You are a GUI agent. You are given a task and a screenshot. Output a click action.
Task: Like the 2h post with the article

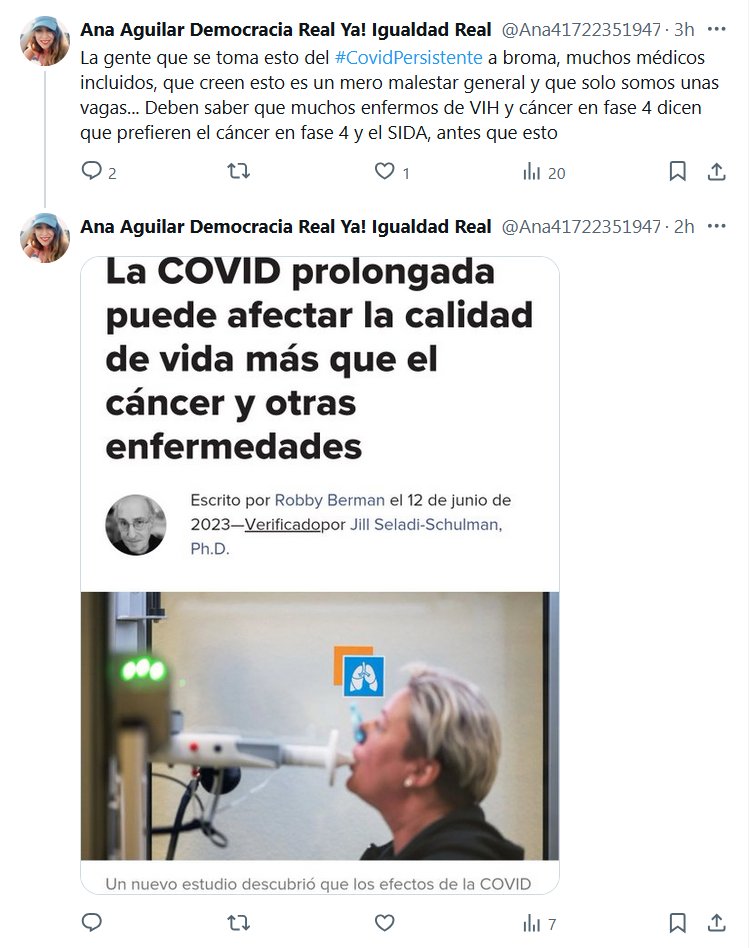click(x=384, y=922)
